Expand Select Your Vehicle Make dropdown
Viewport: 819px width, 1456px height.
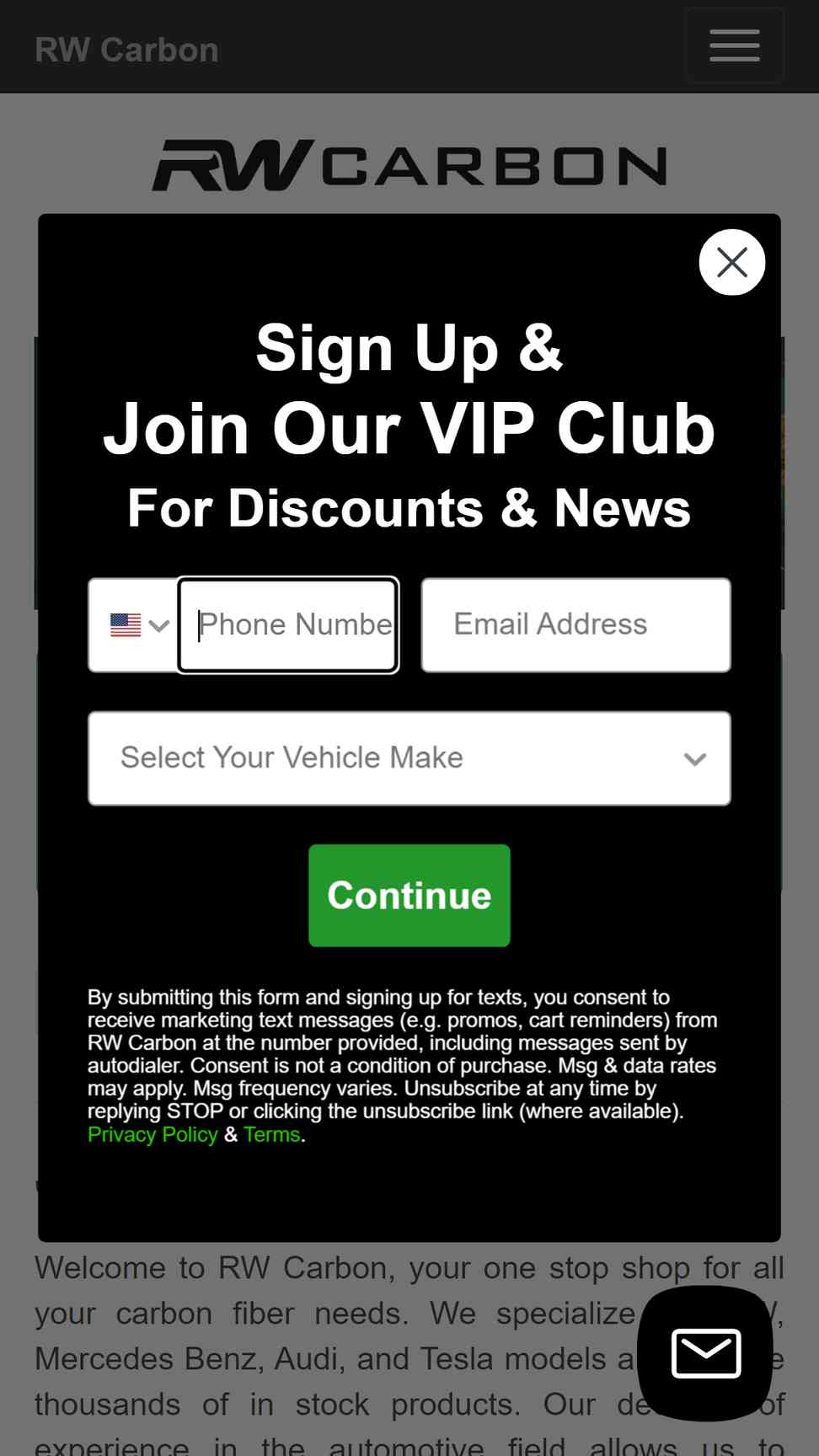point(409,758)
